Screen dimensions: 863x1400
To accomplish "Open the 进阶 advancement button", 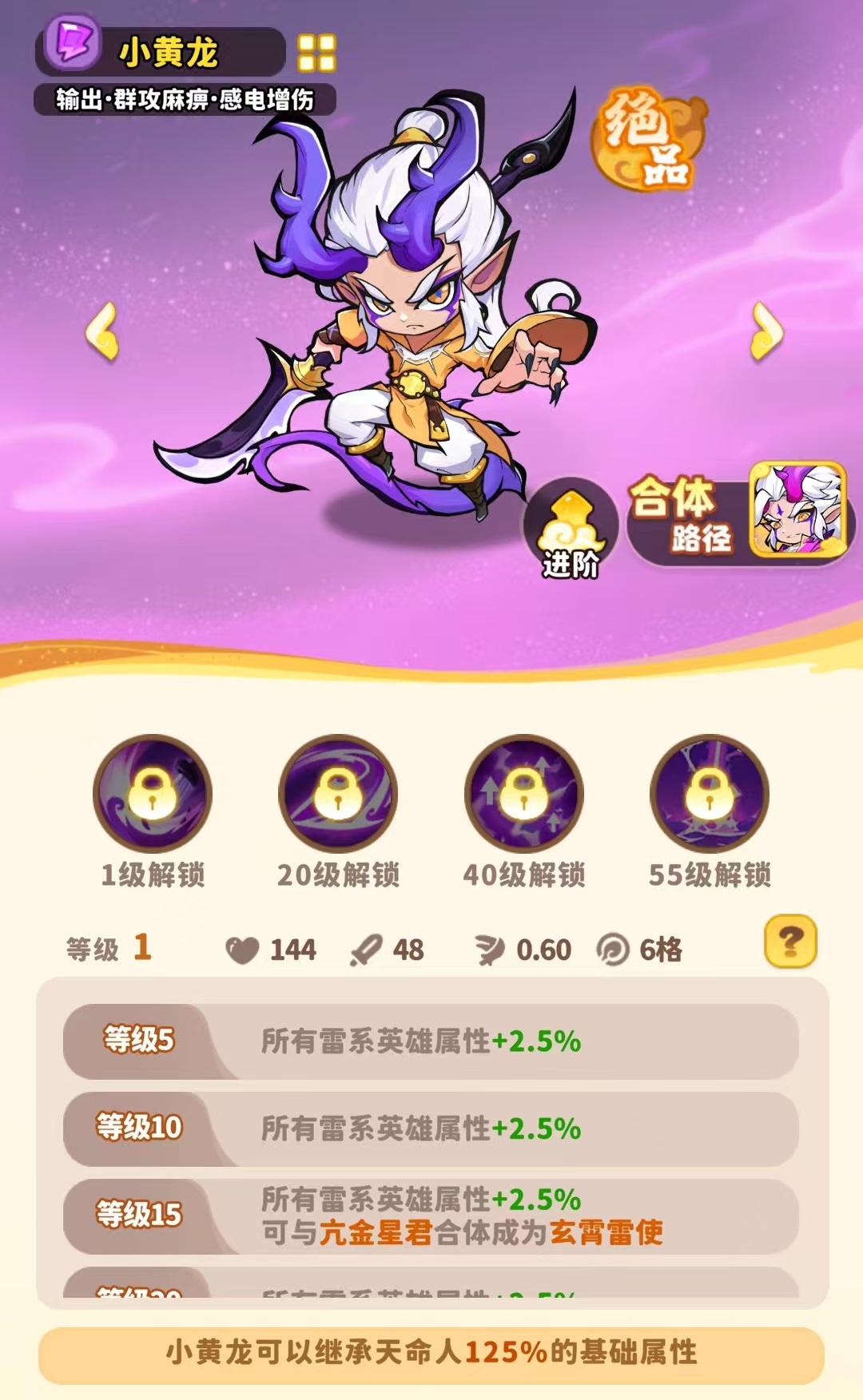I will pyautogui.click(x=571, y=529).
